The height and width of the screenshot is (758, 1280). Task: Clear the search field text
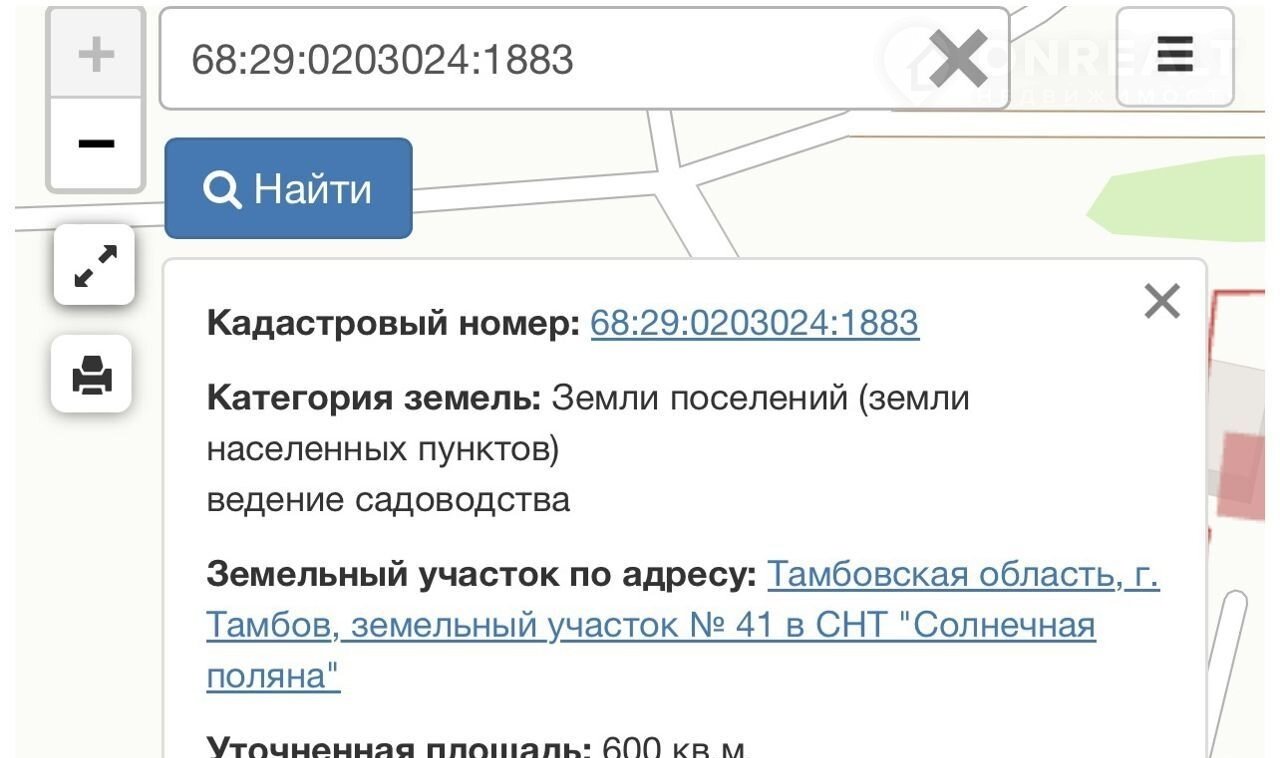(957, 59)
